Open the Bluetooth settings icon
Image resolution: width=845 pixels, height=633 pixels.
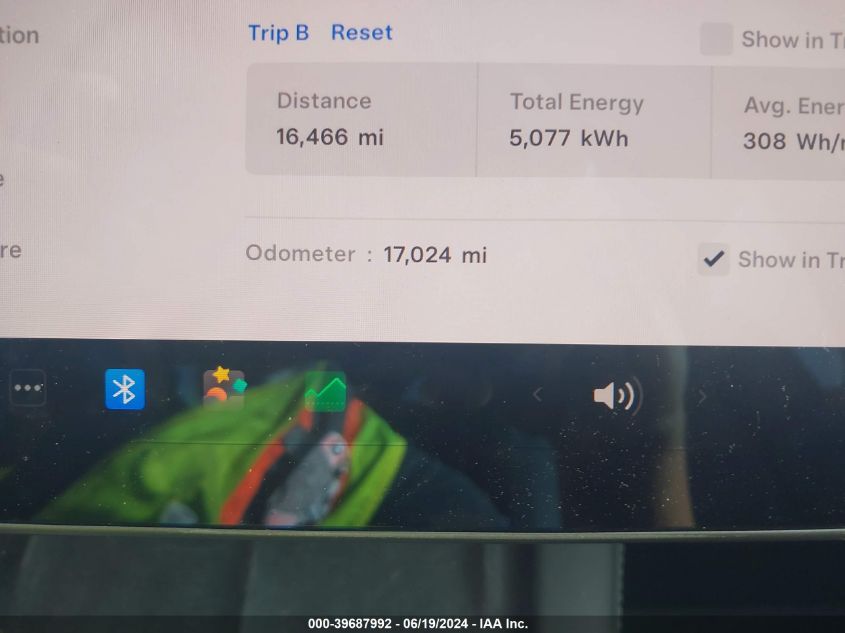125,389
